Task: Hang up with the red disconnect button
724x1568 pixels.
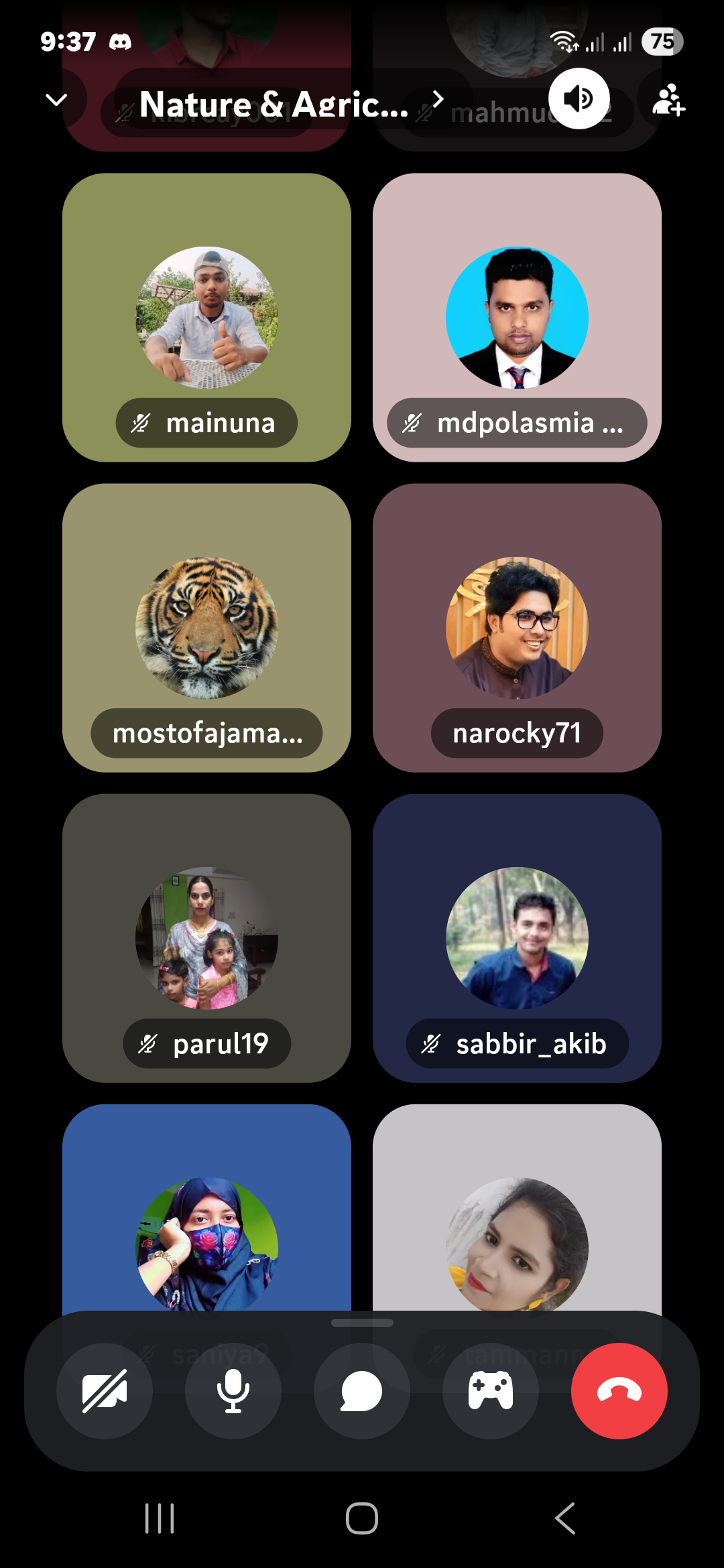Action: pos(619,1391)
